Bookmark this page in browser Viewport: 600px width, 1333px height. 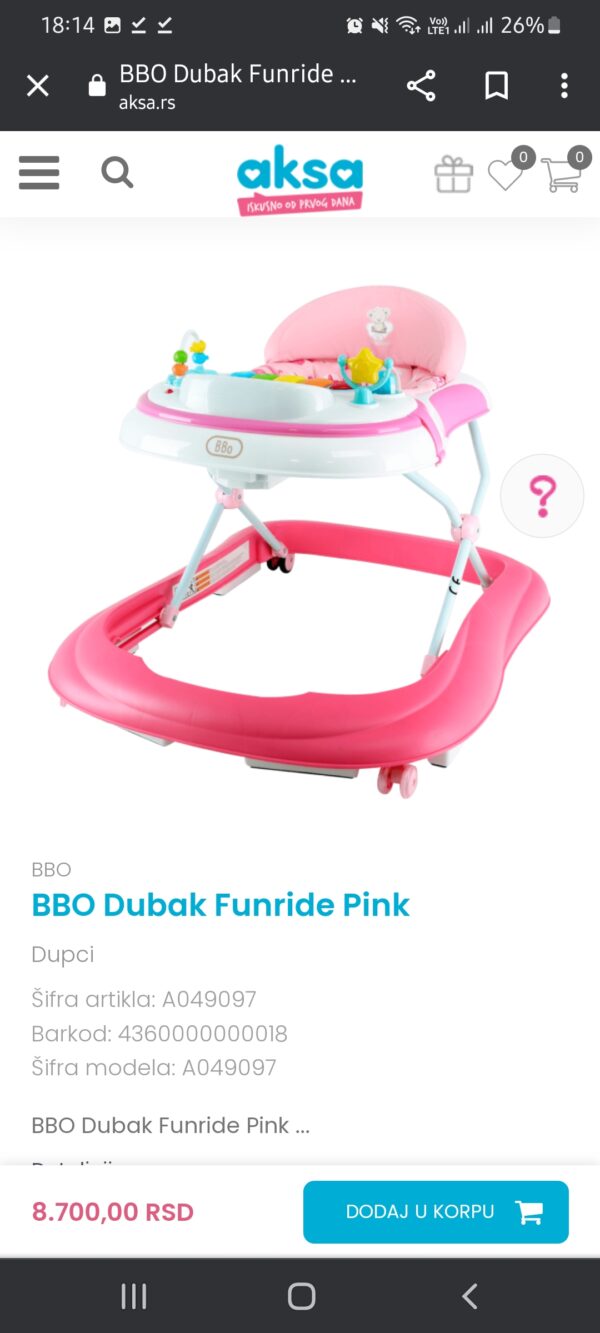496,86
